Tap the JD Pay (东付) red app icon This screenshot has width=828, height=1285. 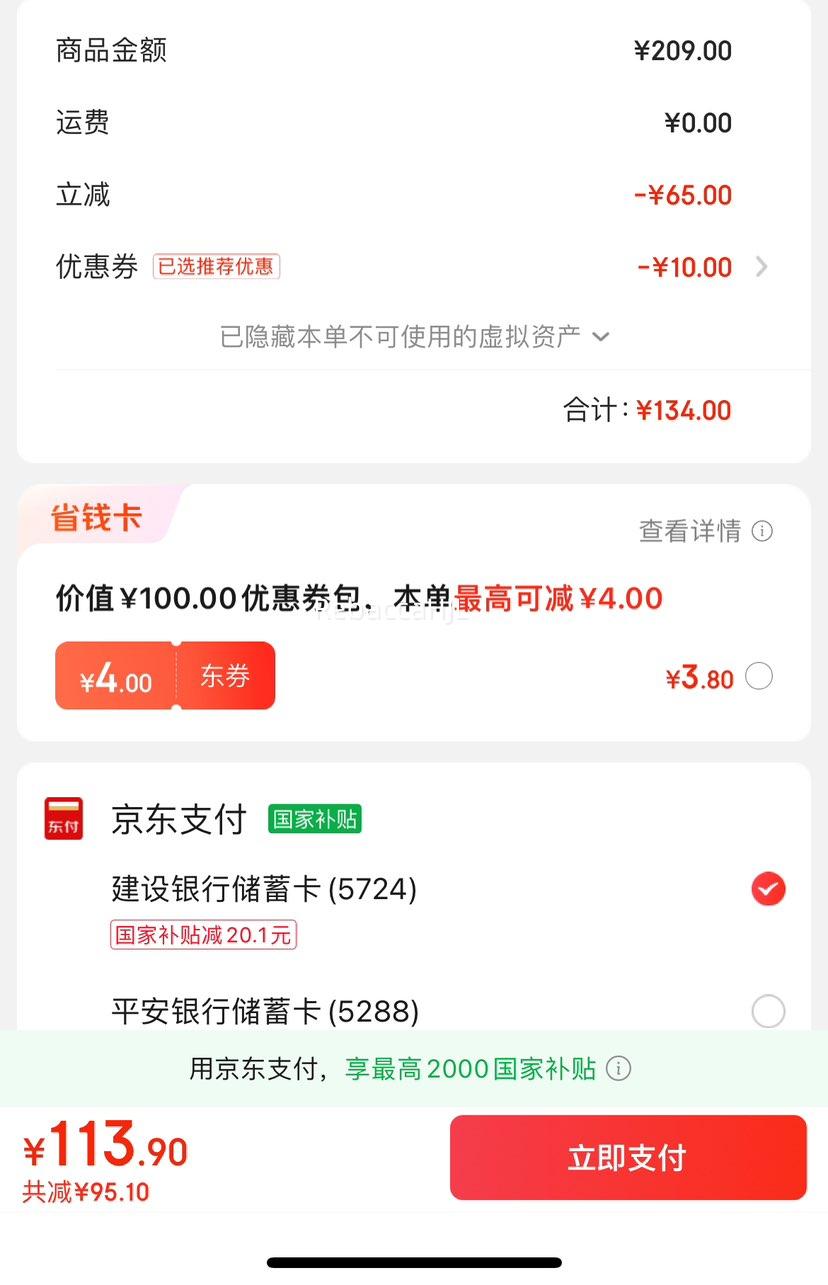pyautogui.click(x=64, y=818)
